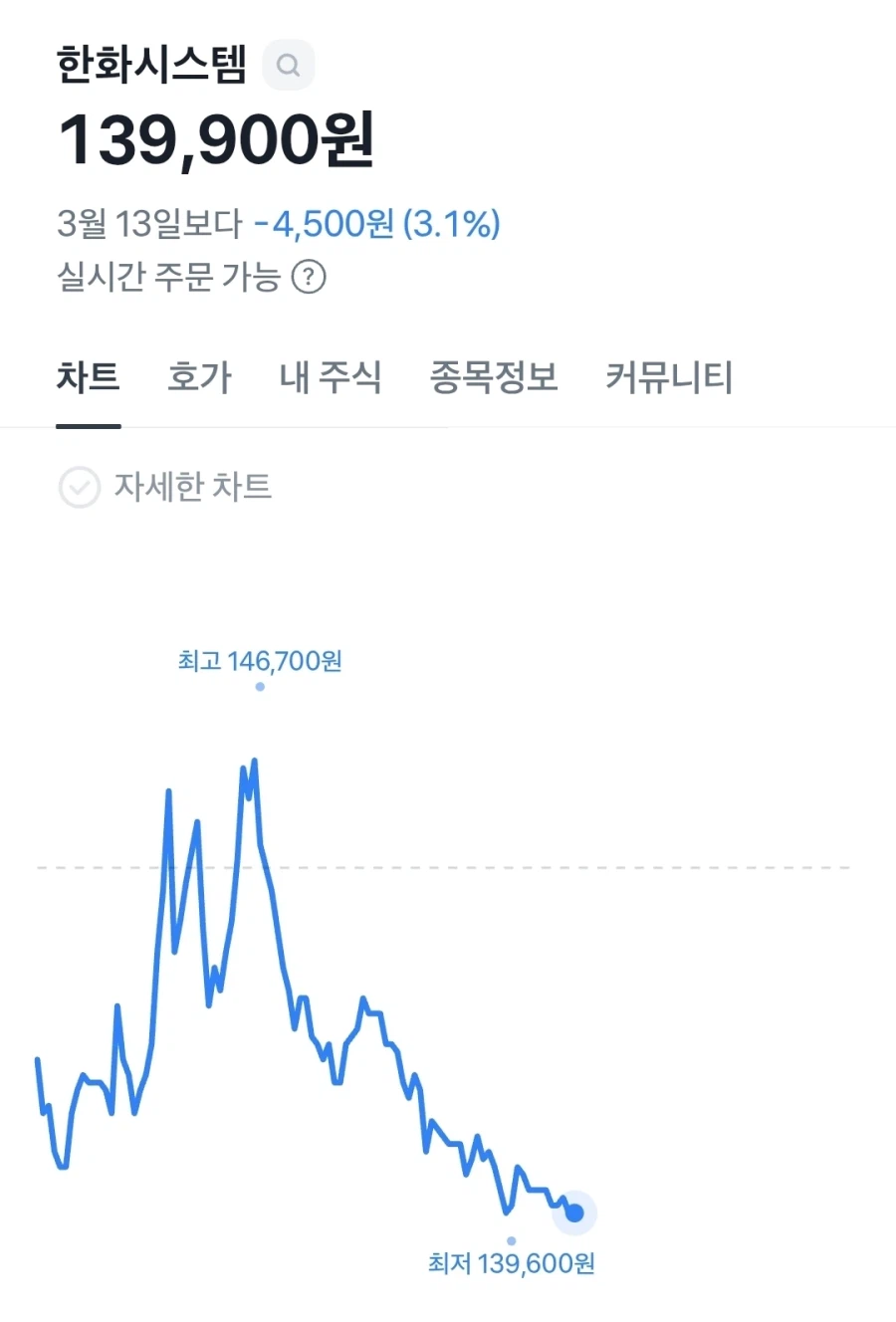
Task: Open the 내 주식 tab
Action: pyautogui.click(x=333, y=378)
